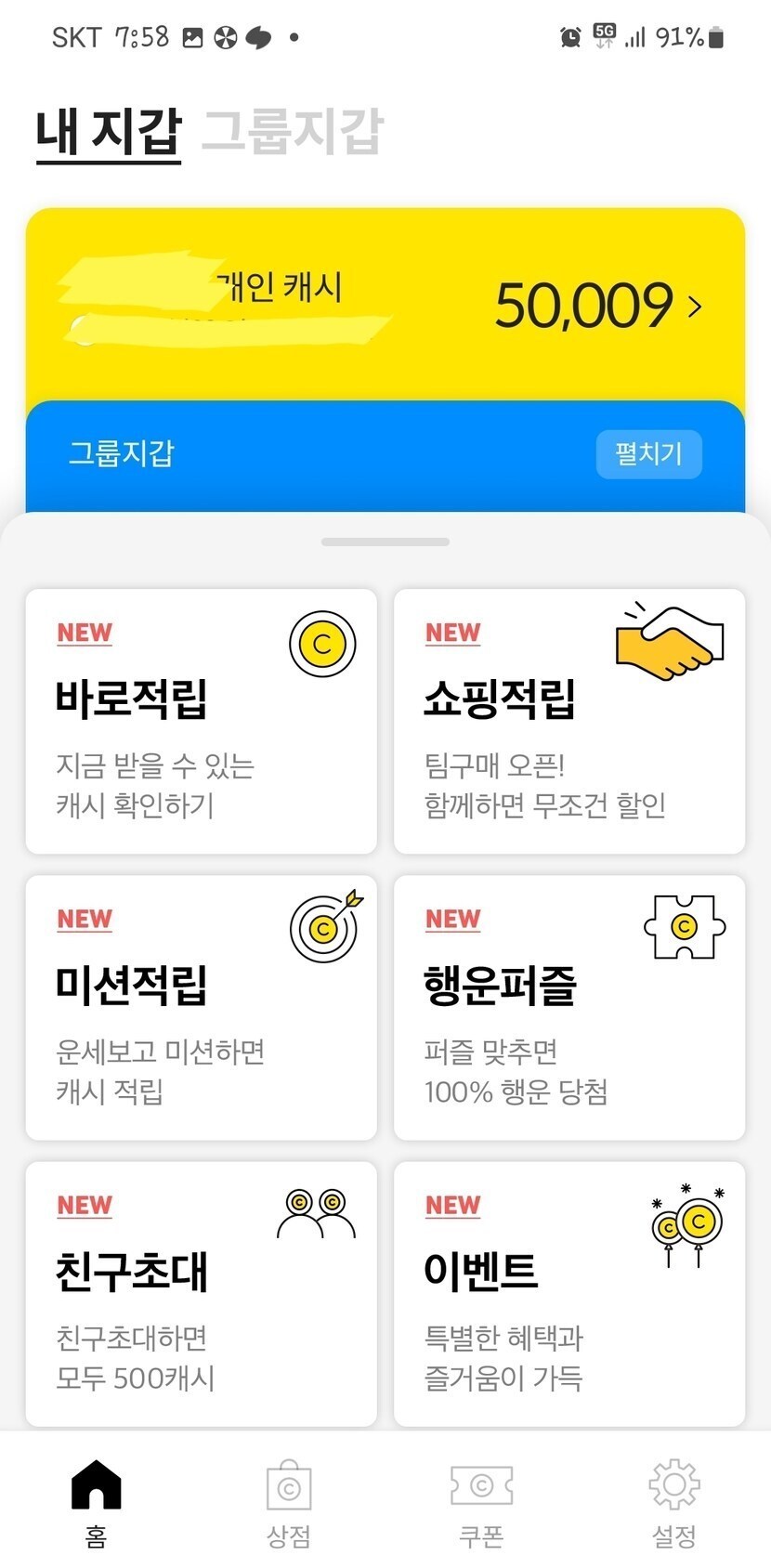This screenshot has height=1568, width=771.
Task: Select the 홈 tab
Action: click(97, 1503)
